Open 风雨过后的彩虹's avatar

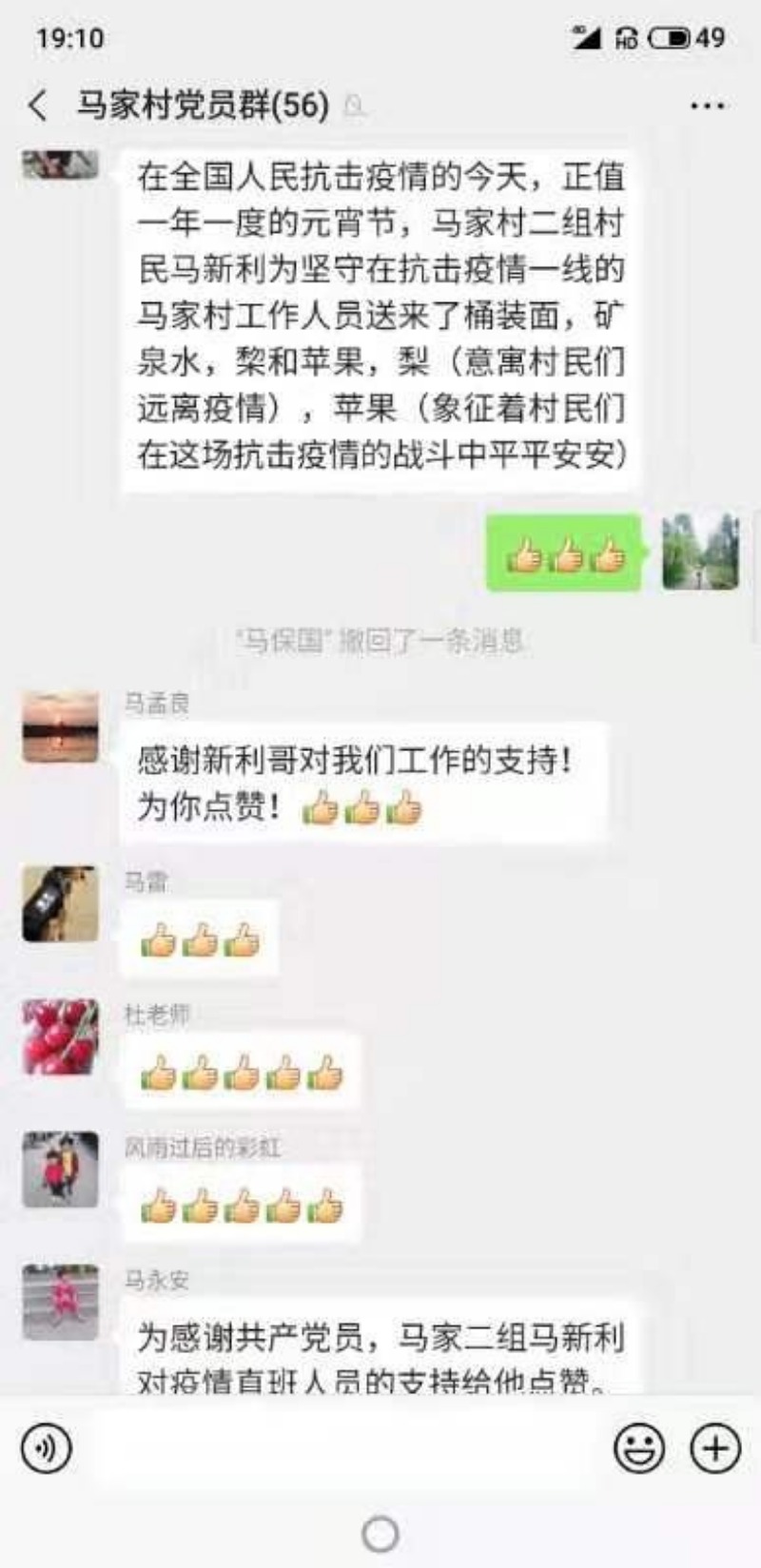tap(60, 1170)
